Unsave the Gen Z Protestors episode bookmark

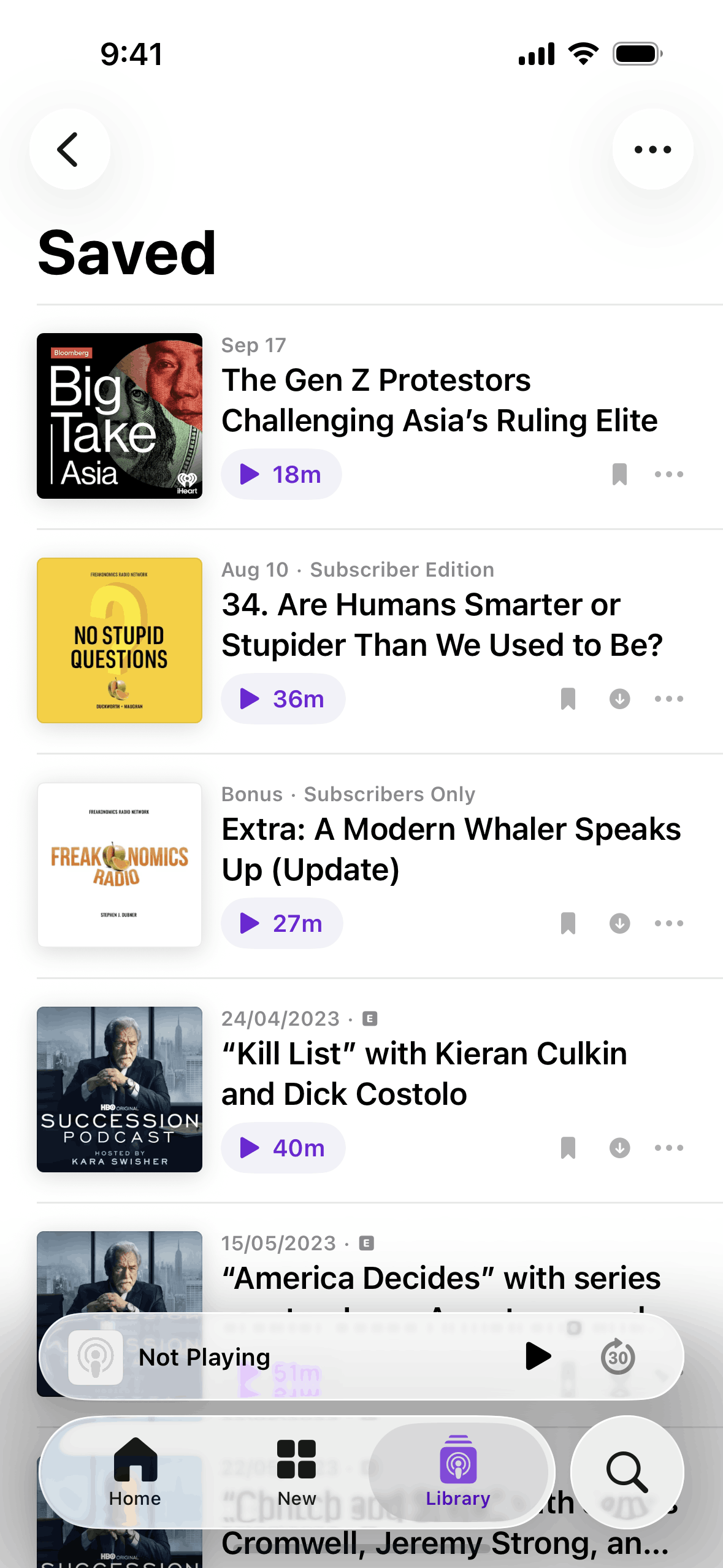click(619, 474)
